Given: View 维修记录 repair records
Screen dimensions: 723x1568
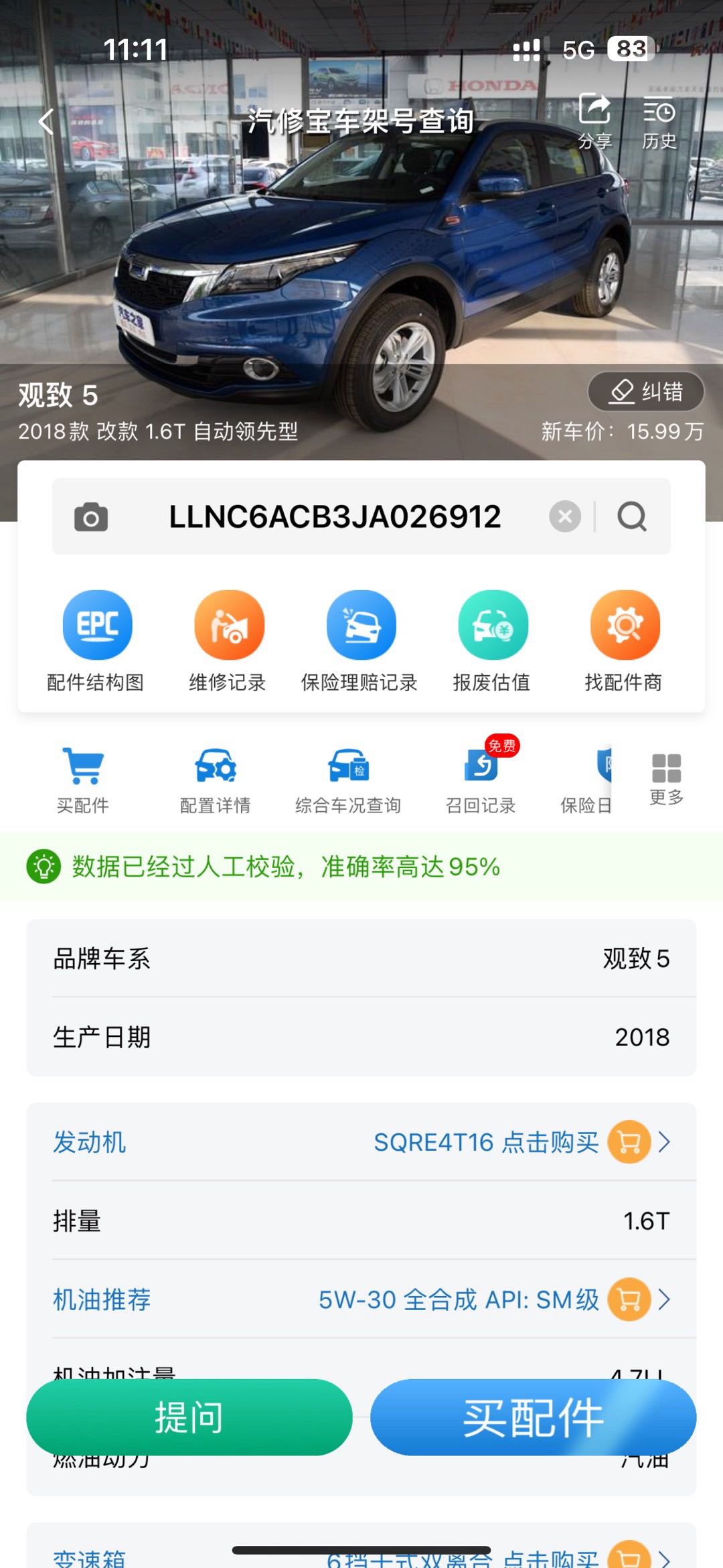Looking at the screenshot, I should pyautogui.click(x=228, y=641).
